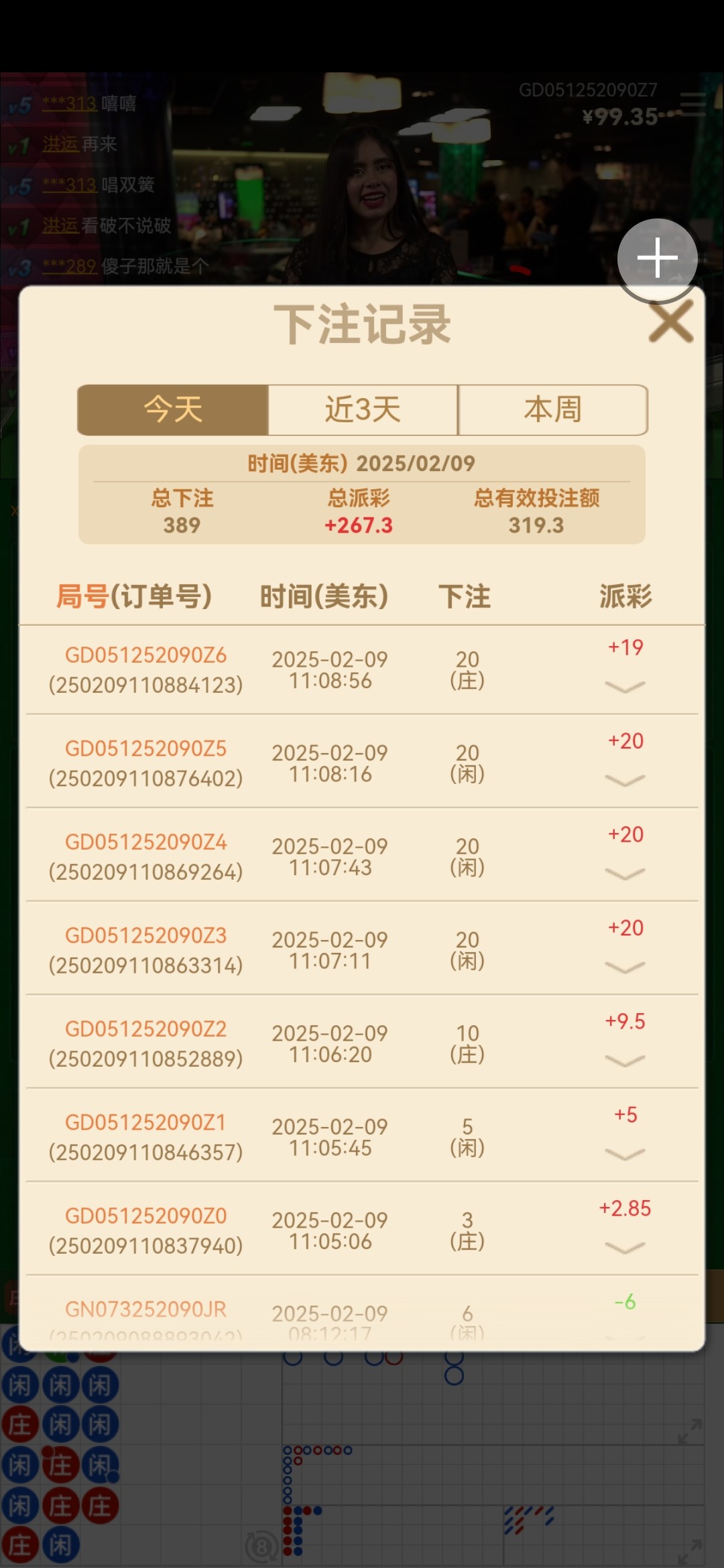Expand details for round GD051252090Z1
Viewport: 724px width, 1568px height.
point(625,1154)
